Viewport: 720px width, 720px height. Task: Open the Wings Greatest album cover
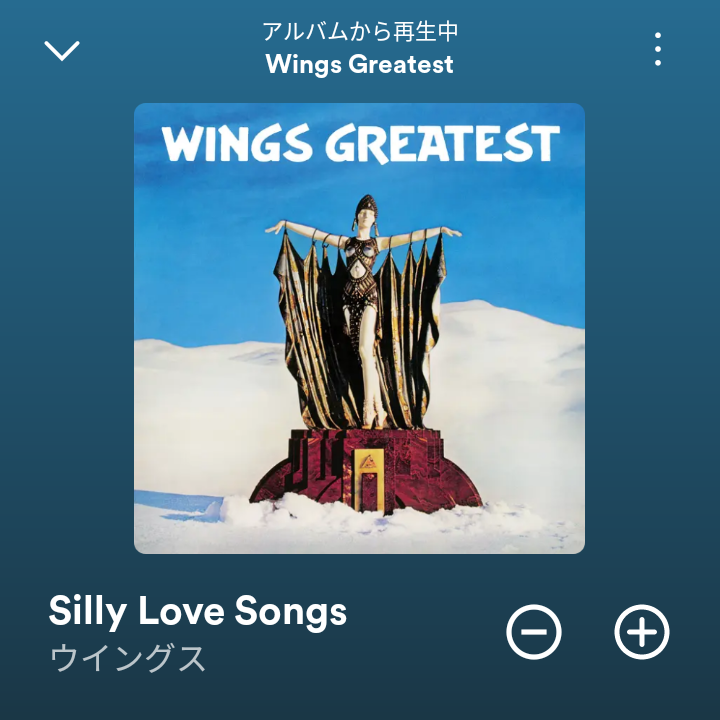[359, 328]
